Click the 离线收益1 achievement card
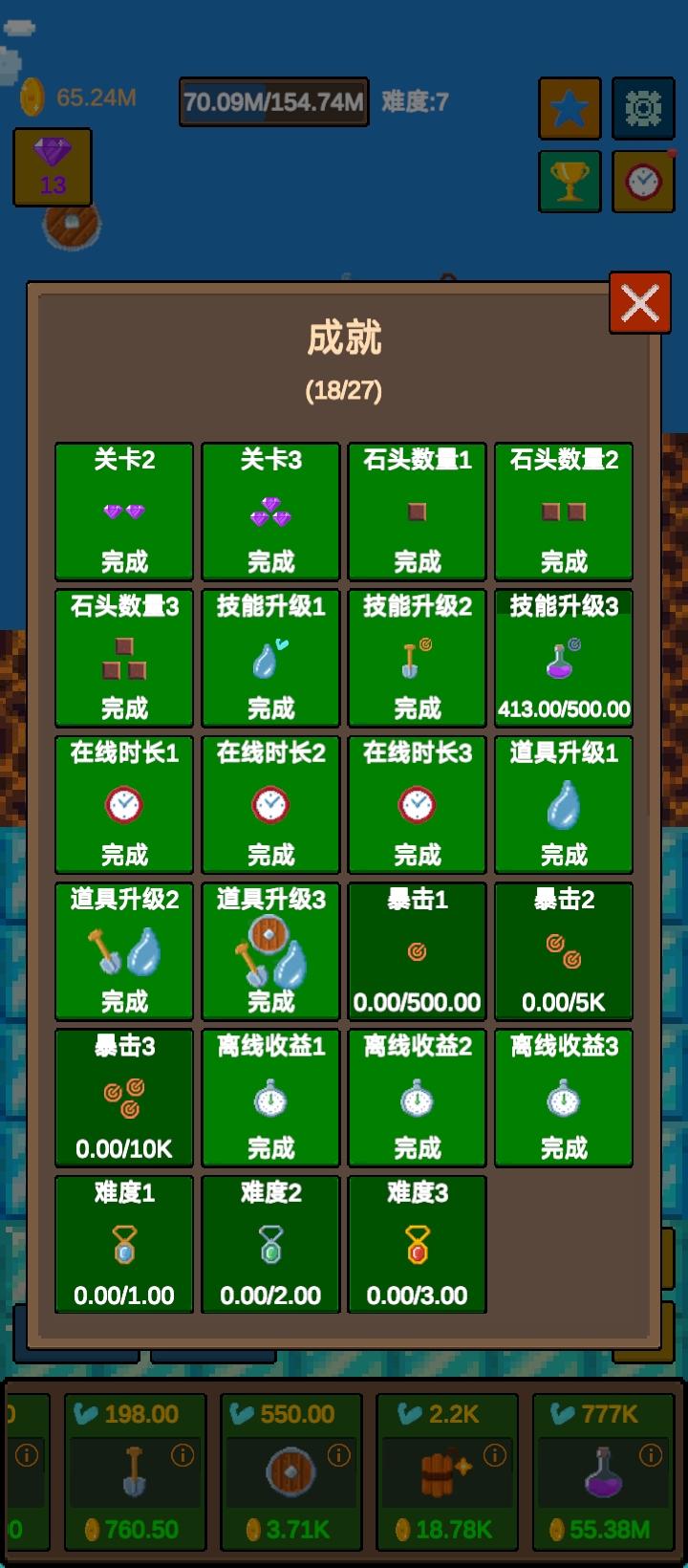The image size is (688, 1568). pos(270,1098)
